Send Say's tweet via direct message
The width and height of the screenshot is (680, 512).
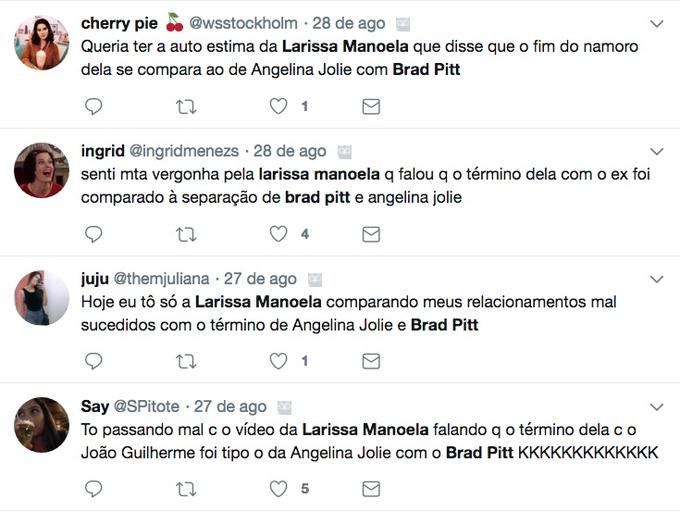[371, 489]
